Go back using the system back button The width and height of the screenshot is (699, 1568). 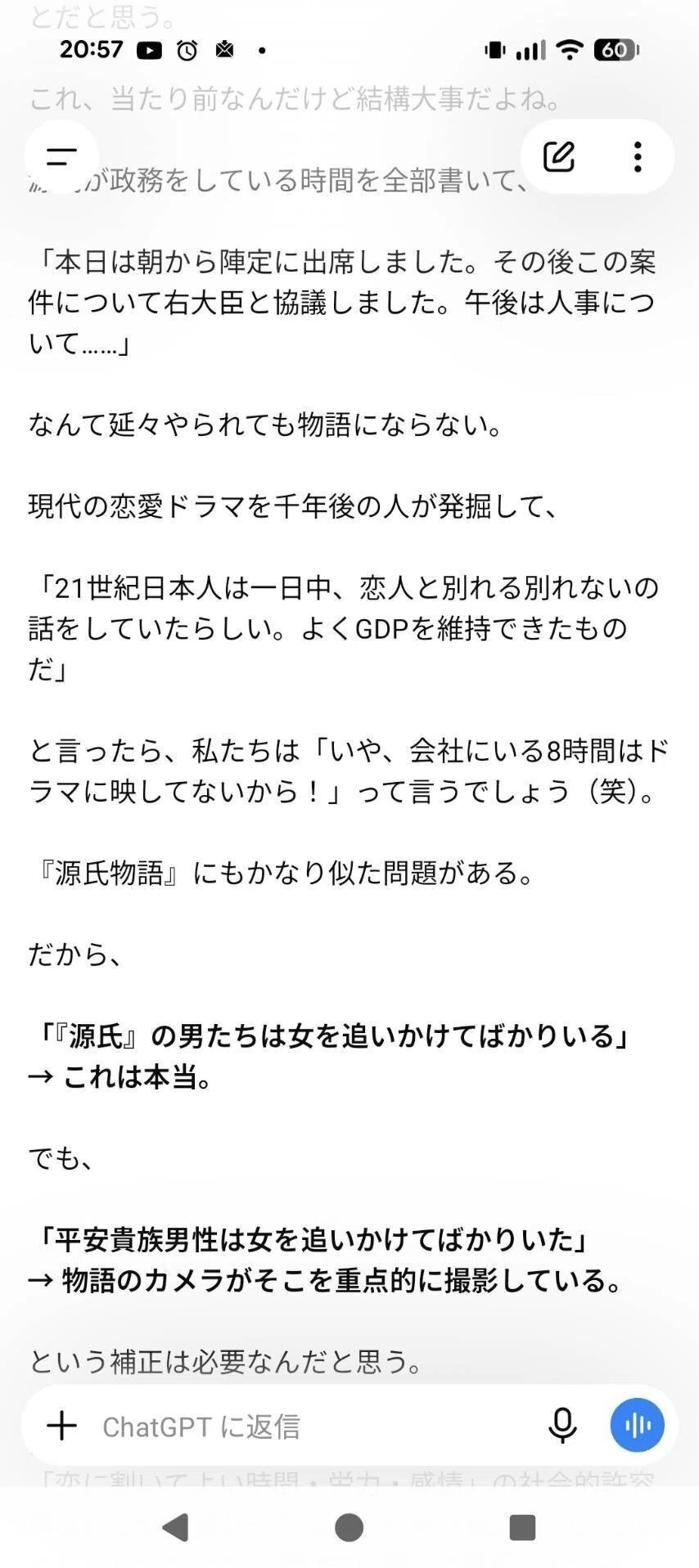(x=175, y=1527)
